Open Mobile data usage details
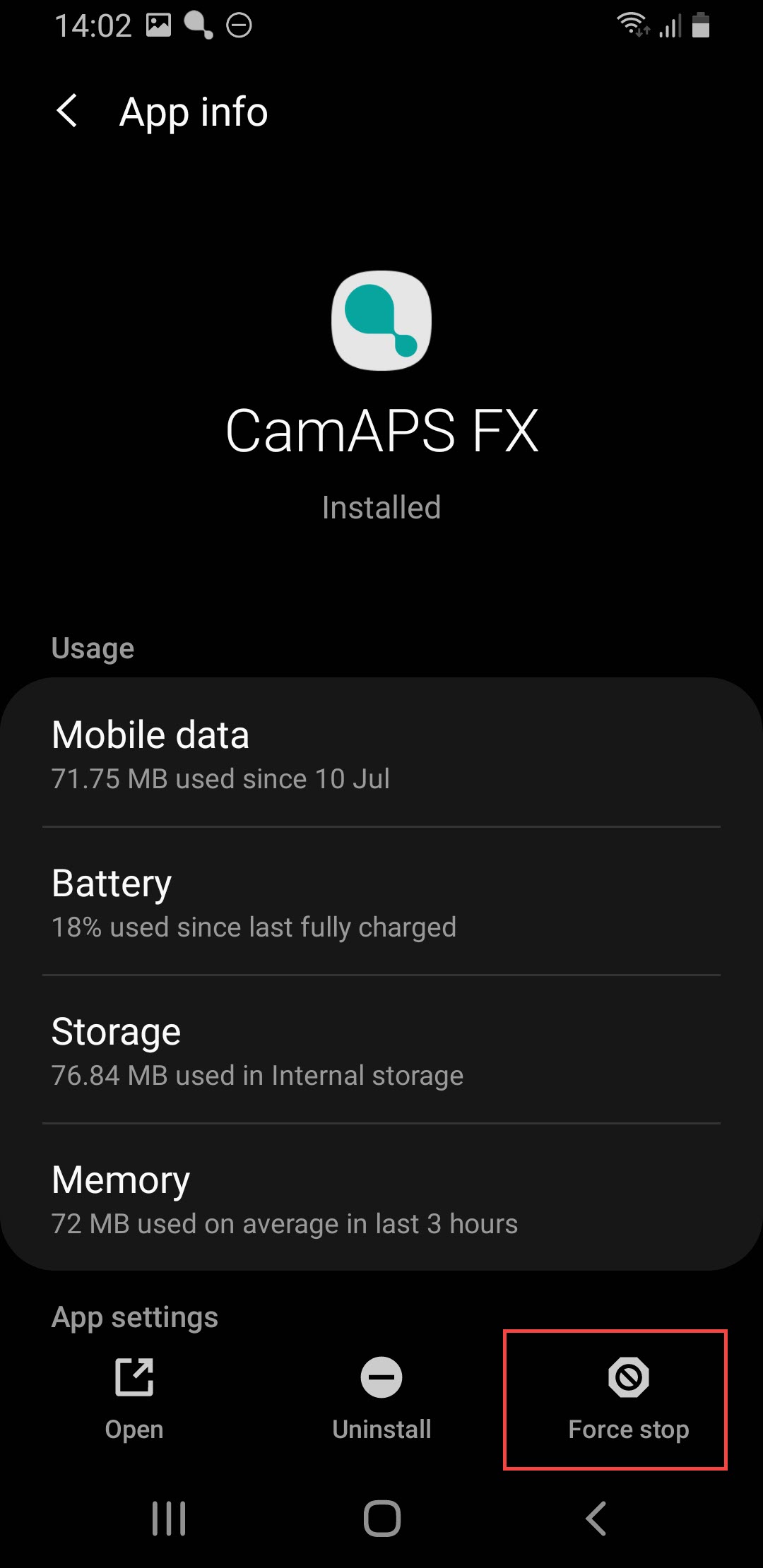This screenshot has height=1568, width=763. [381, 753]
